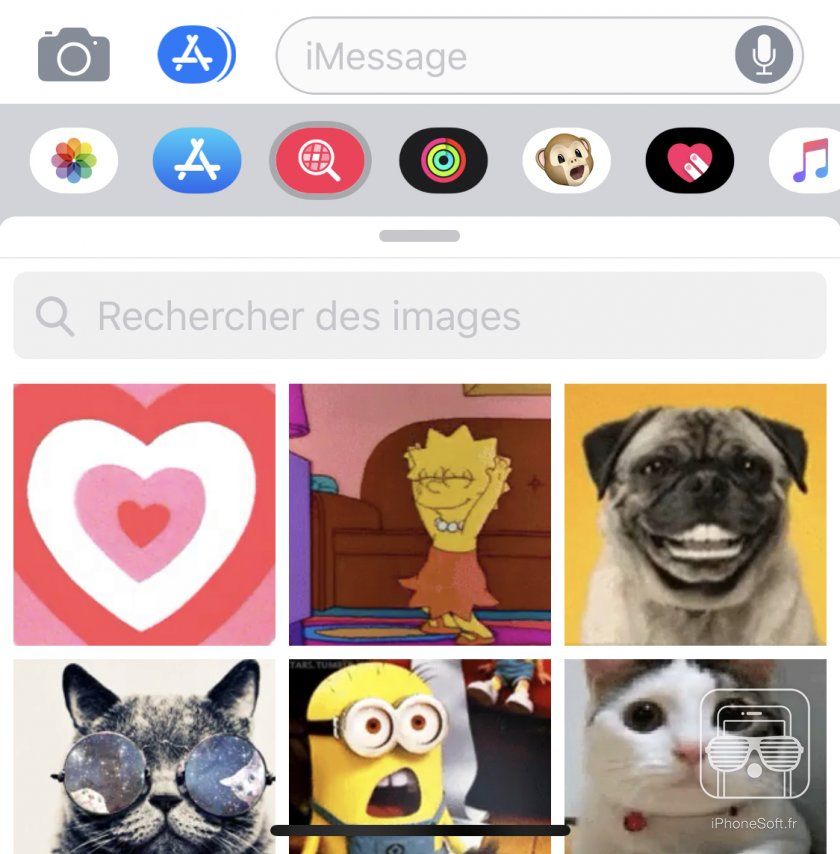840x854 pixels.
Task: Select the #images GIF search app
Action: [320, 161]
